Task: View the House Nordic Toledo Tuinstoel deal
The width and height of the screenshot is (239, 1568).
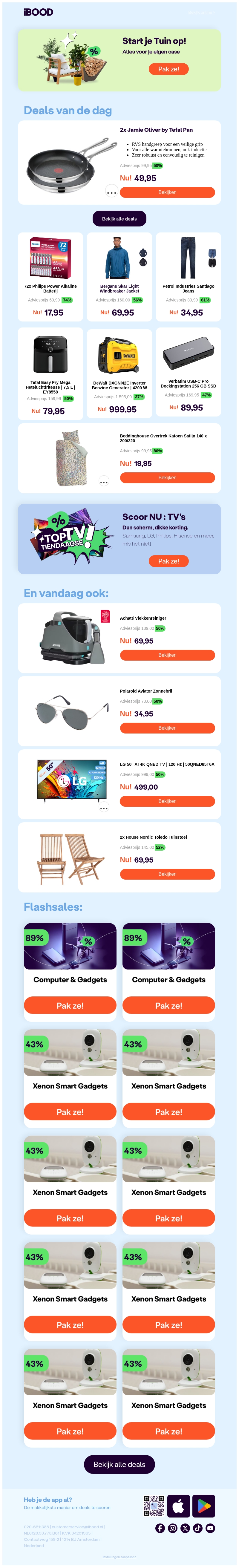Action: [167, 874]
